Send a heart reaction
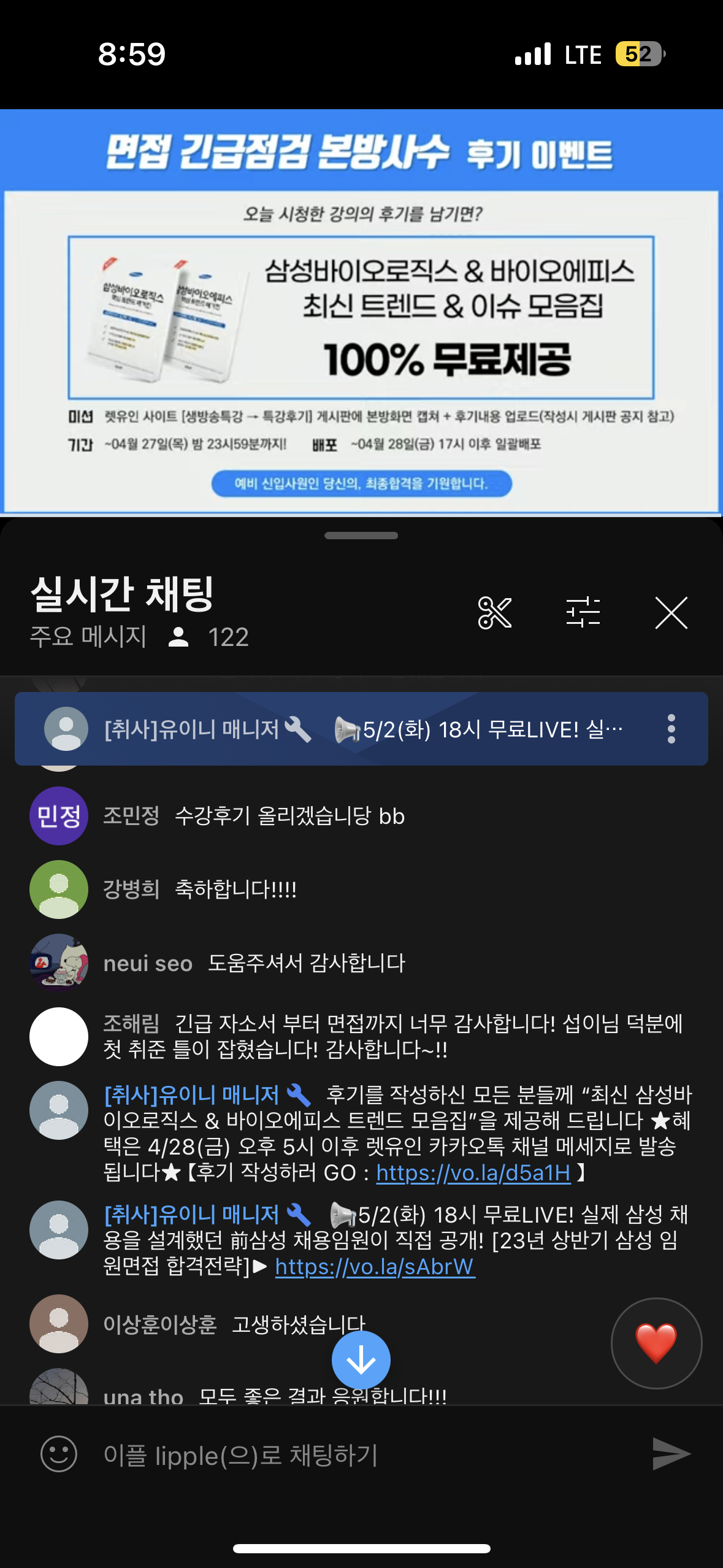The width and height of the screenshot is (723, 1568). (656, 1343)
